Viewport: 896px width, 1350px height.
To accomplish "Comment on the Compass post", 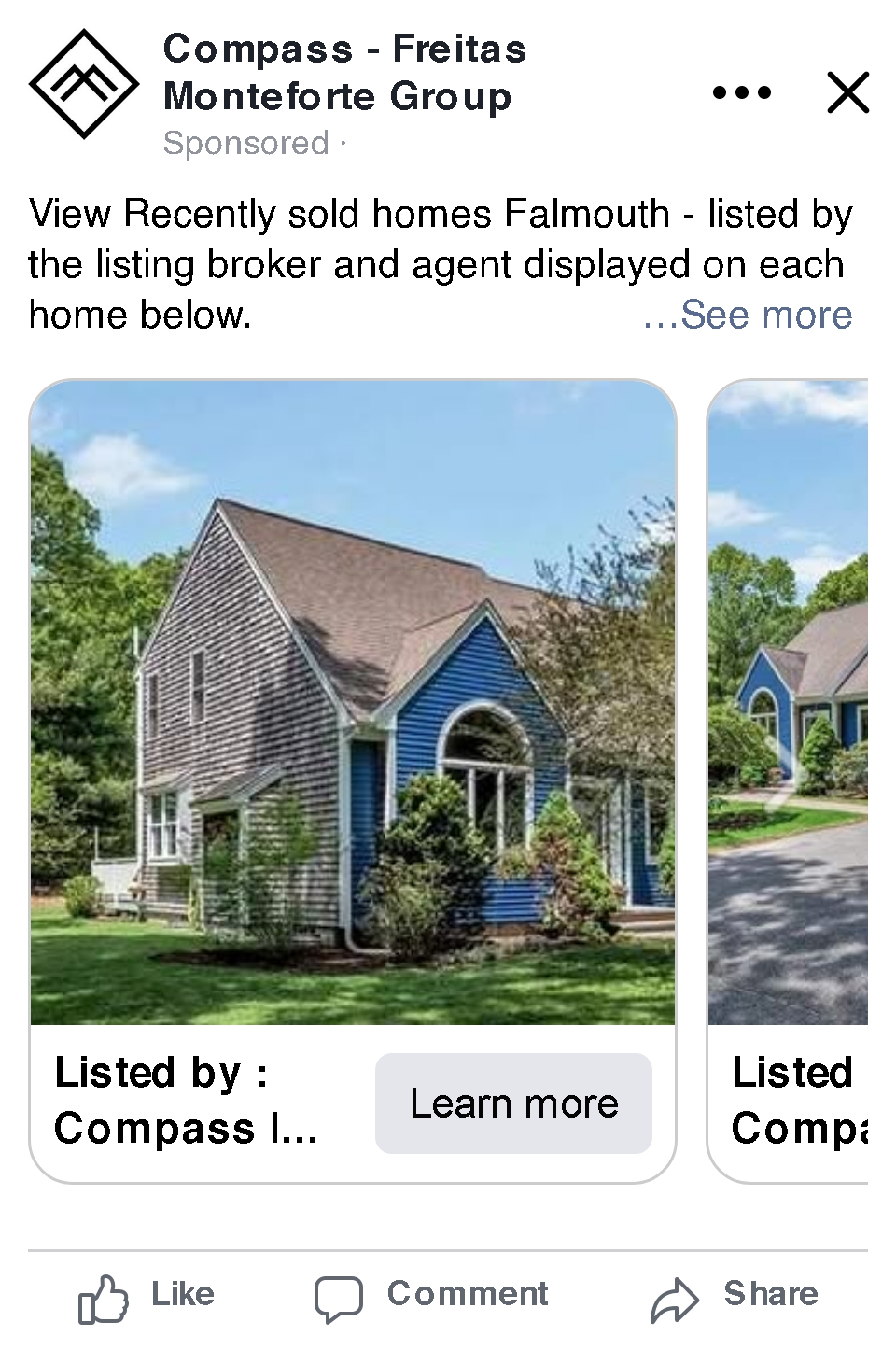I will click(x=432, y=1296).
